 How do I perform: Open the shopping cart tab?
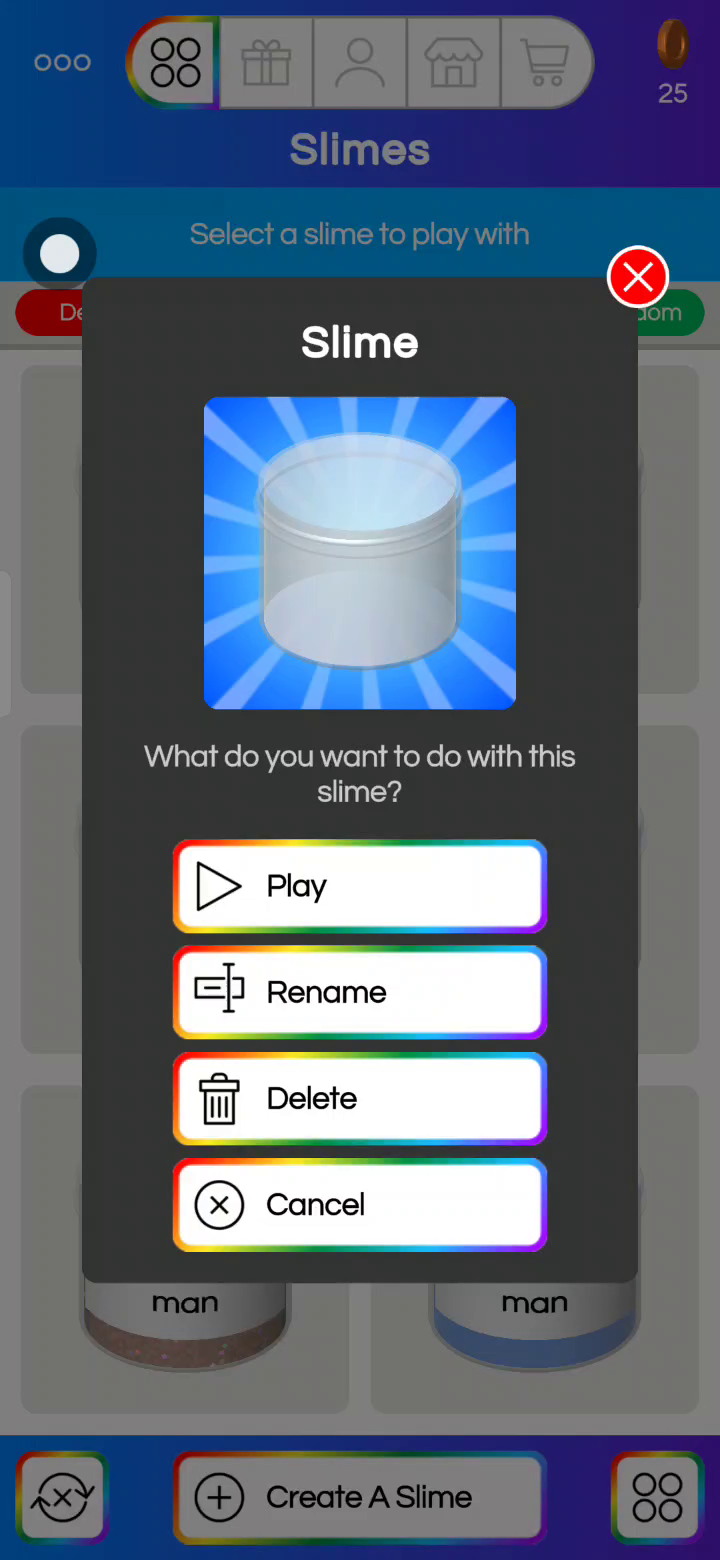pyautogui.click(x=546, y=62)
